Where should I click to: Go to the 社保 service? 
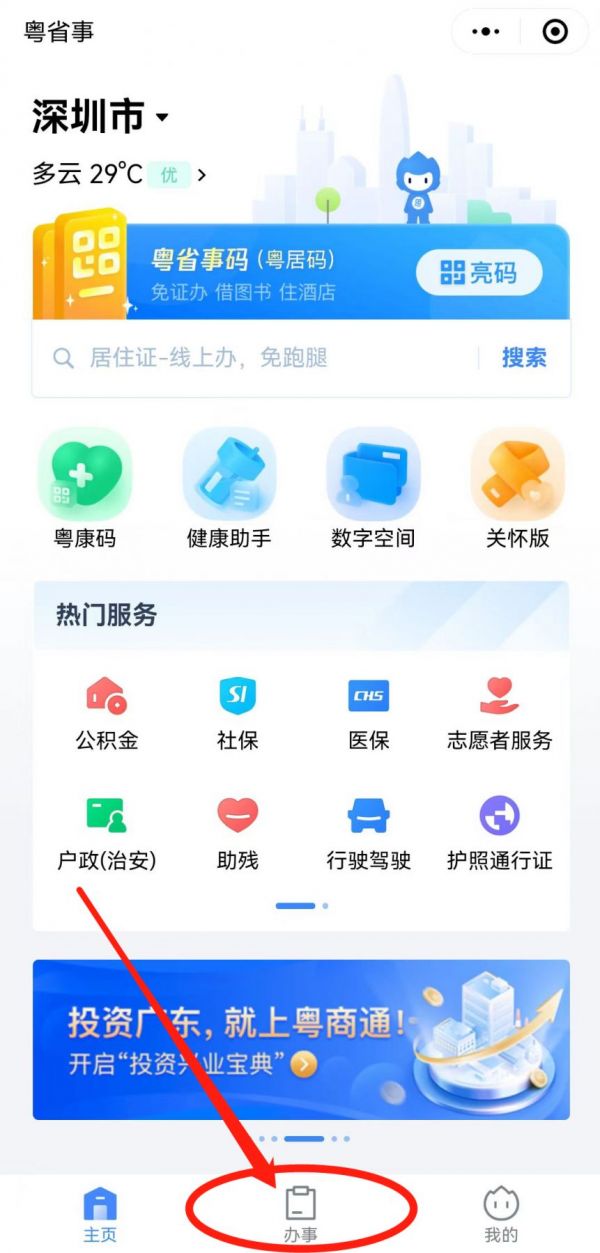click(237, 713)
